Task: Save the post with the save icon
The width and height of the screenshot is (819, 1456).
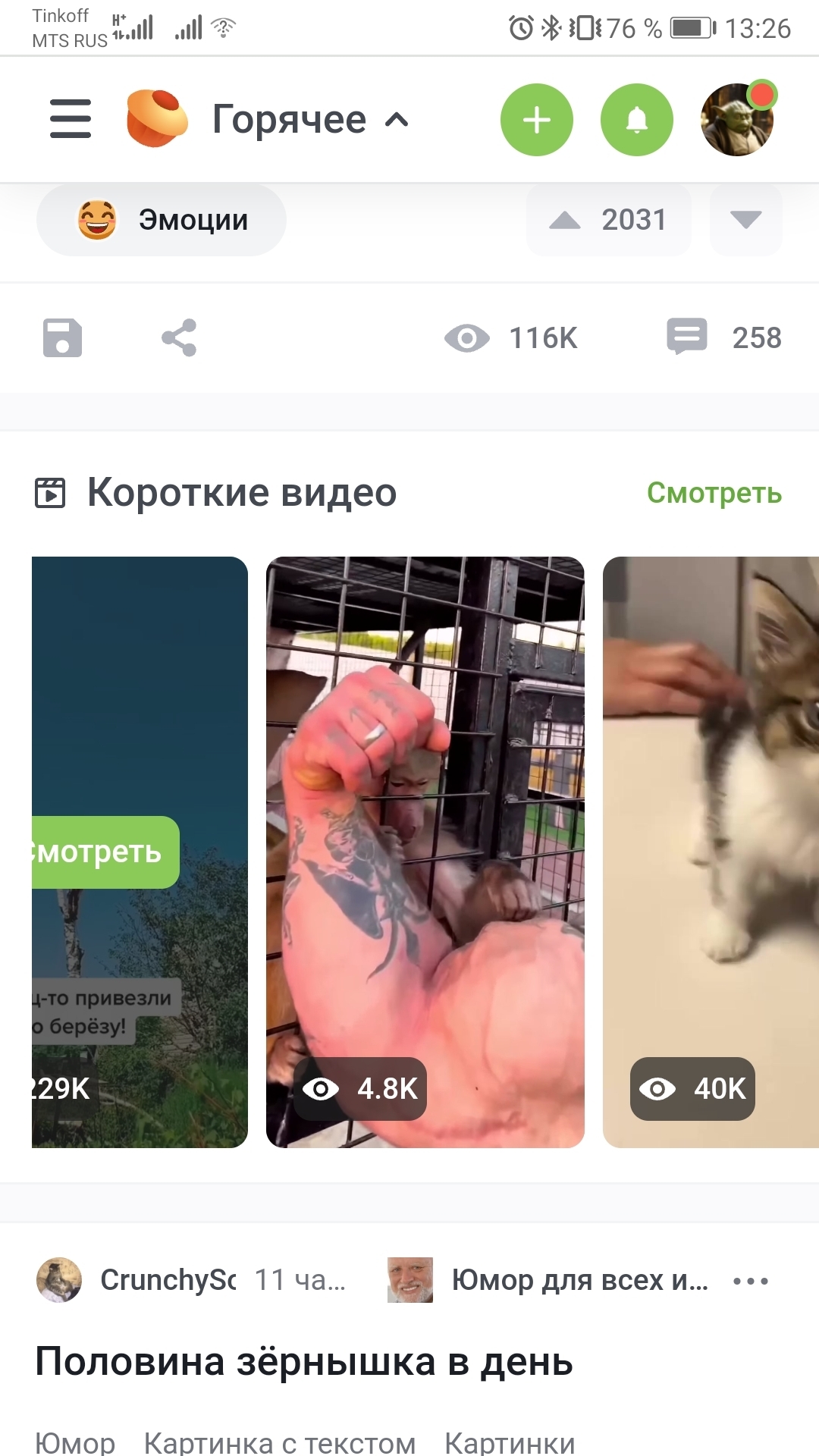Action: pos(62,337)
